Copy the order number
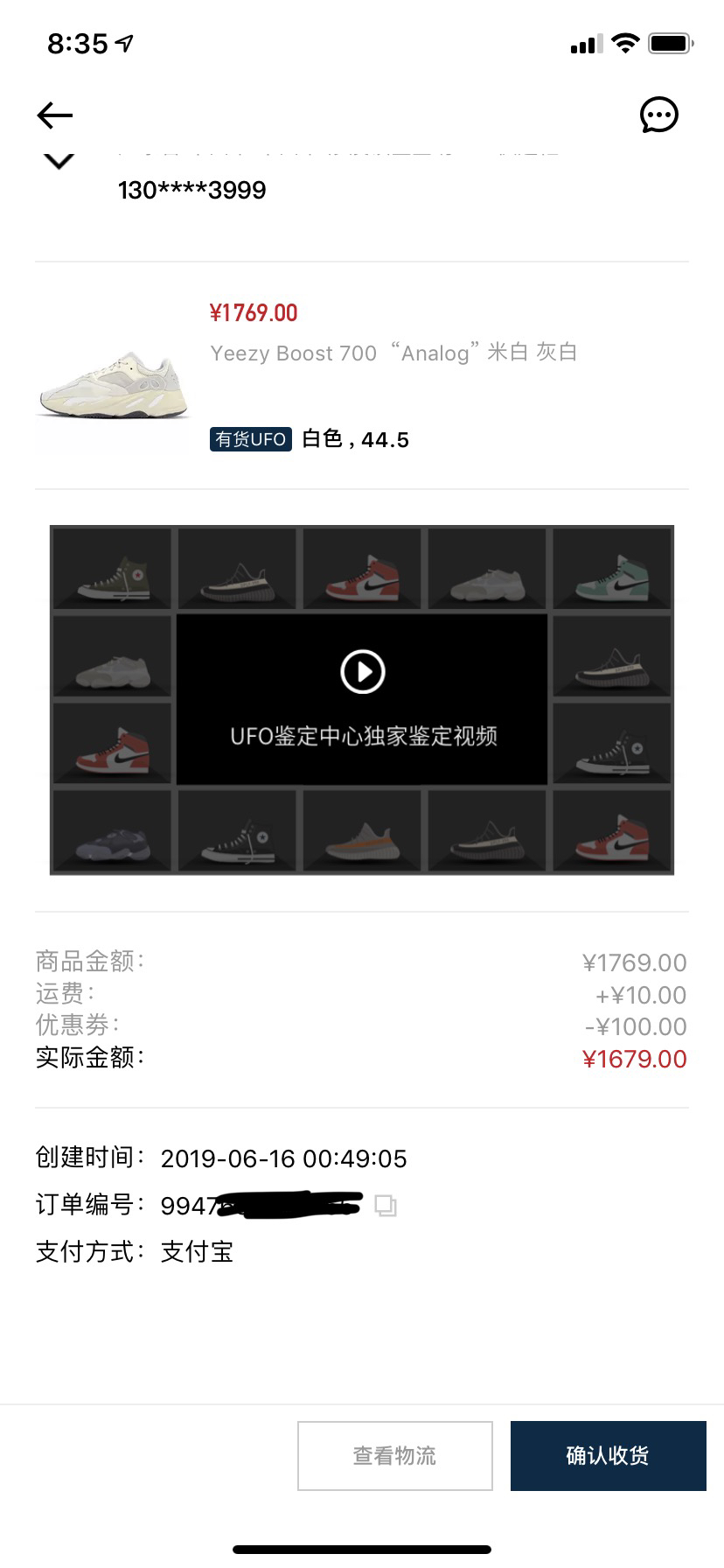 coord(386,1206)
